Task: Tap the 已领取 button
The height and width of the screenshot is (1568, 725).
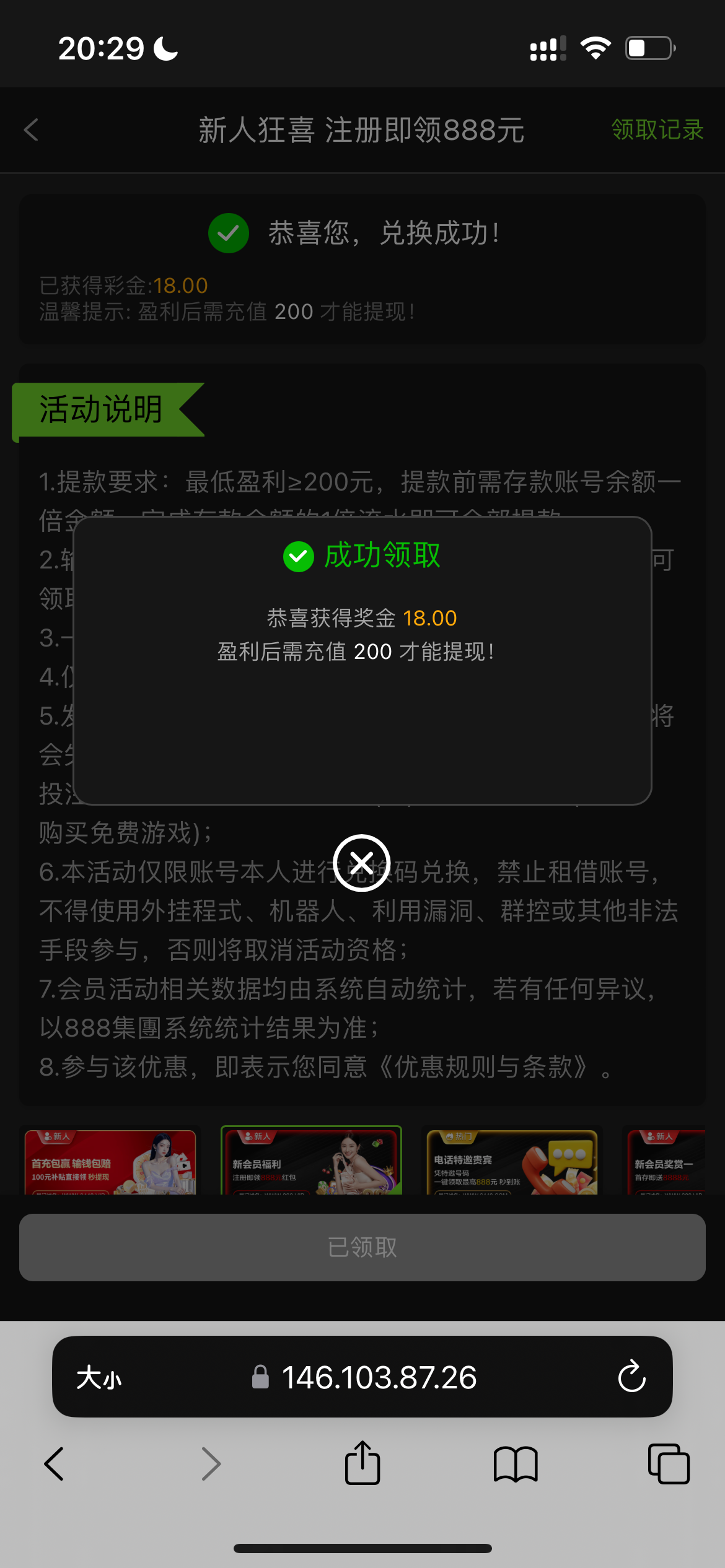Action: coord(362,1247)
